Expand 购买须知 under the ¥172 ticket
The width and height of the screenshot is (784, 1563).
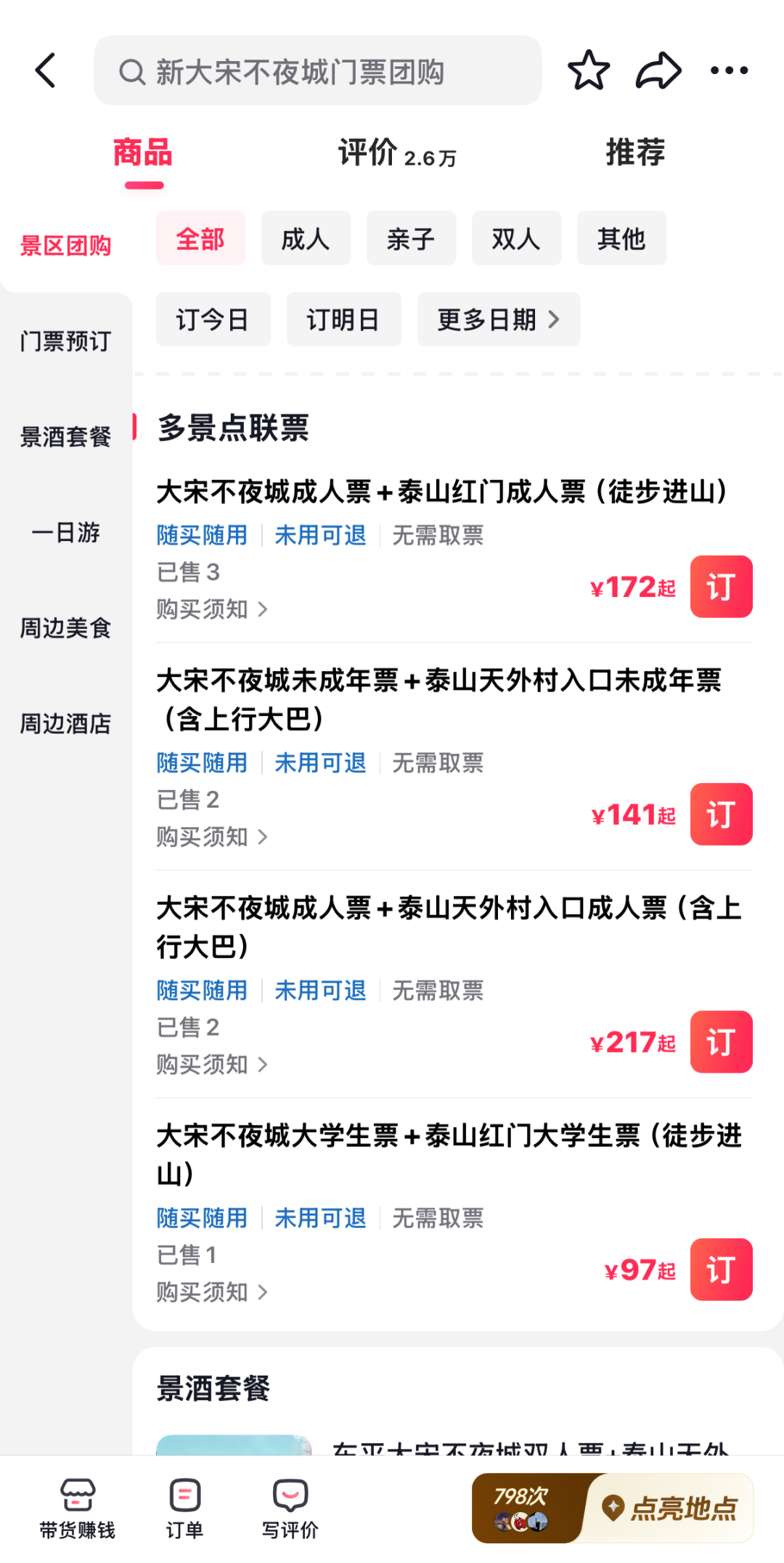click(212, 609)
